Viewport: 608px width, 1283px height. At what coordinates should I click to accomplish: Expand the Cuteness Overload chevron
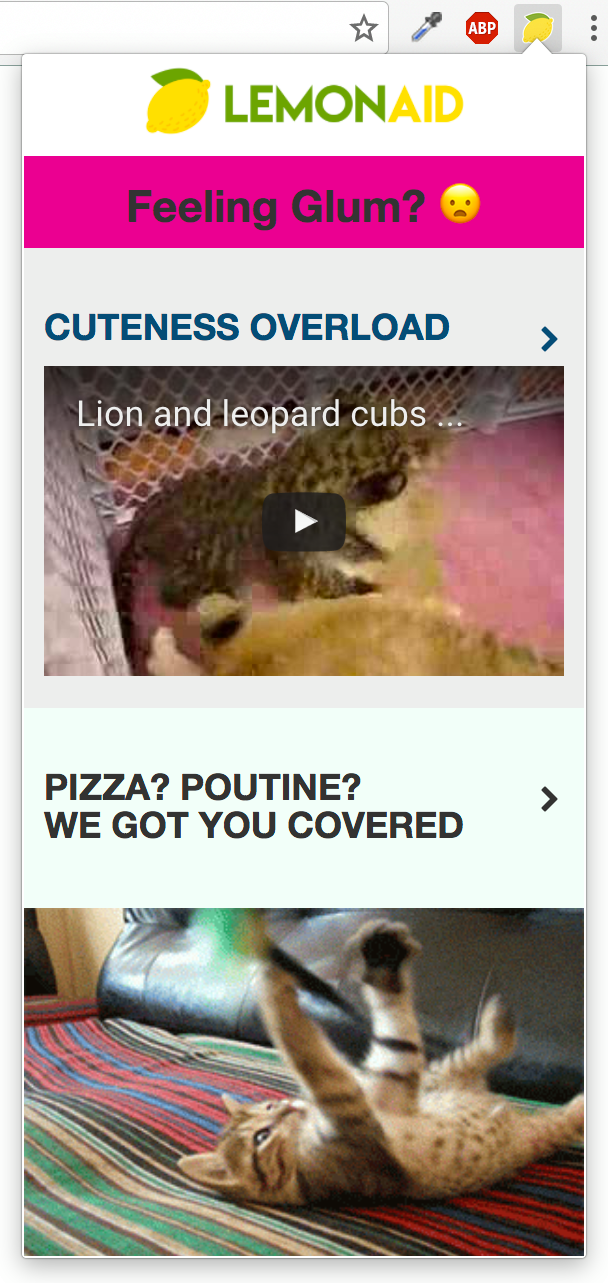tap(548, 339)
